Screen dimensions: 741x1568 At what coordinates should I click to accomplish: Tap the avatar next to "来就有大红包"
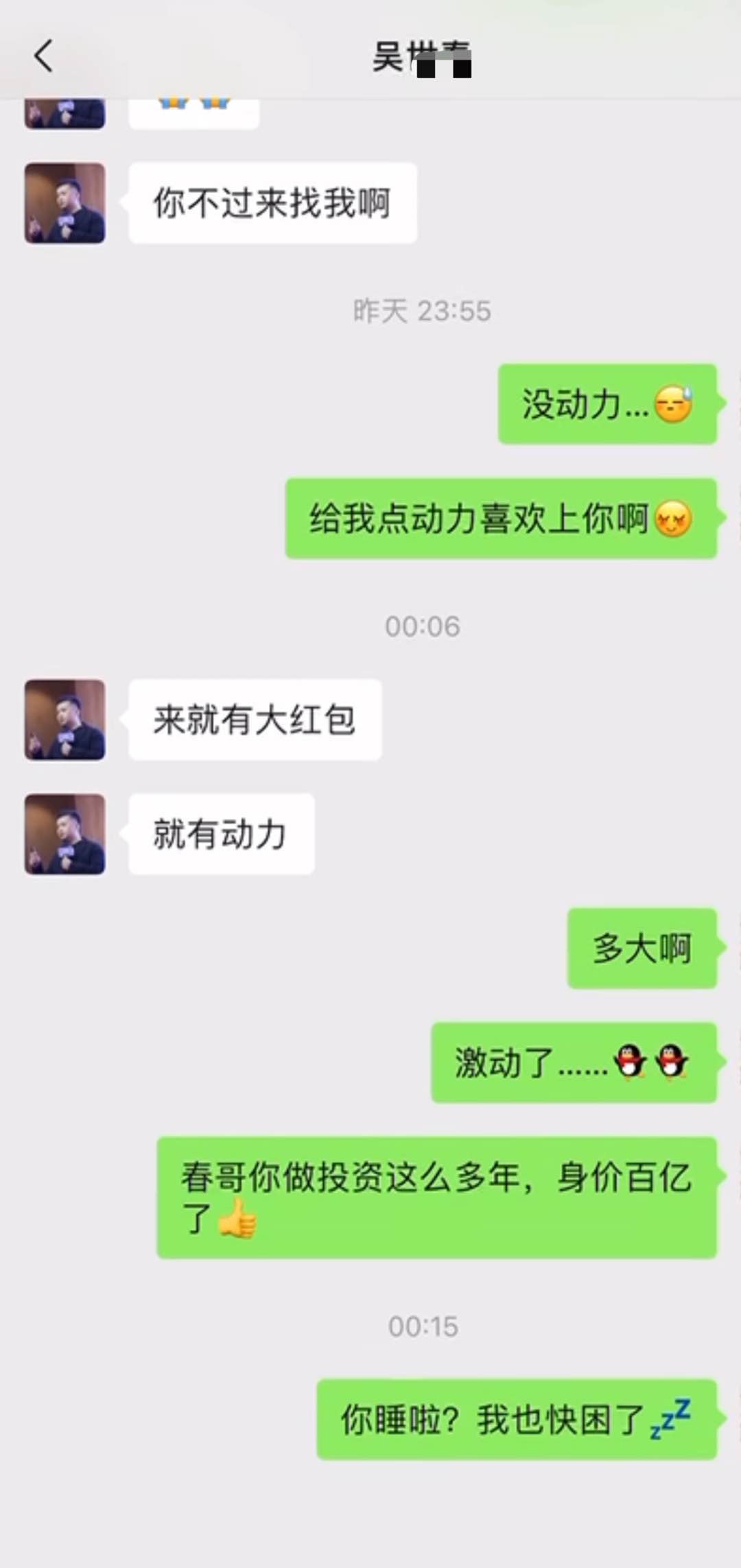point(65,720)
